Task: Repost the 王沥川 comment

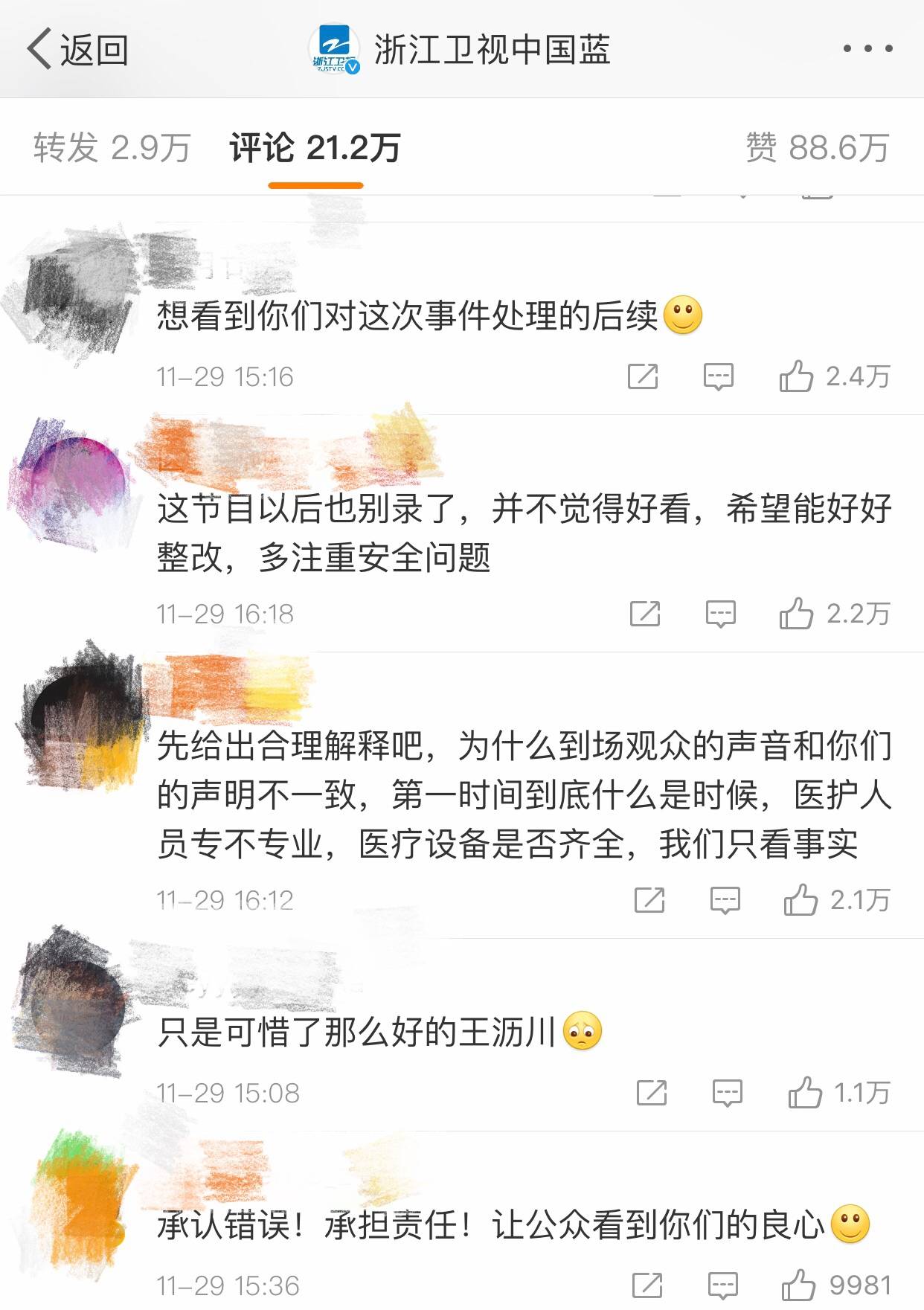Action: click(x=652, y=1093)
